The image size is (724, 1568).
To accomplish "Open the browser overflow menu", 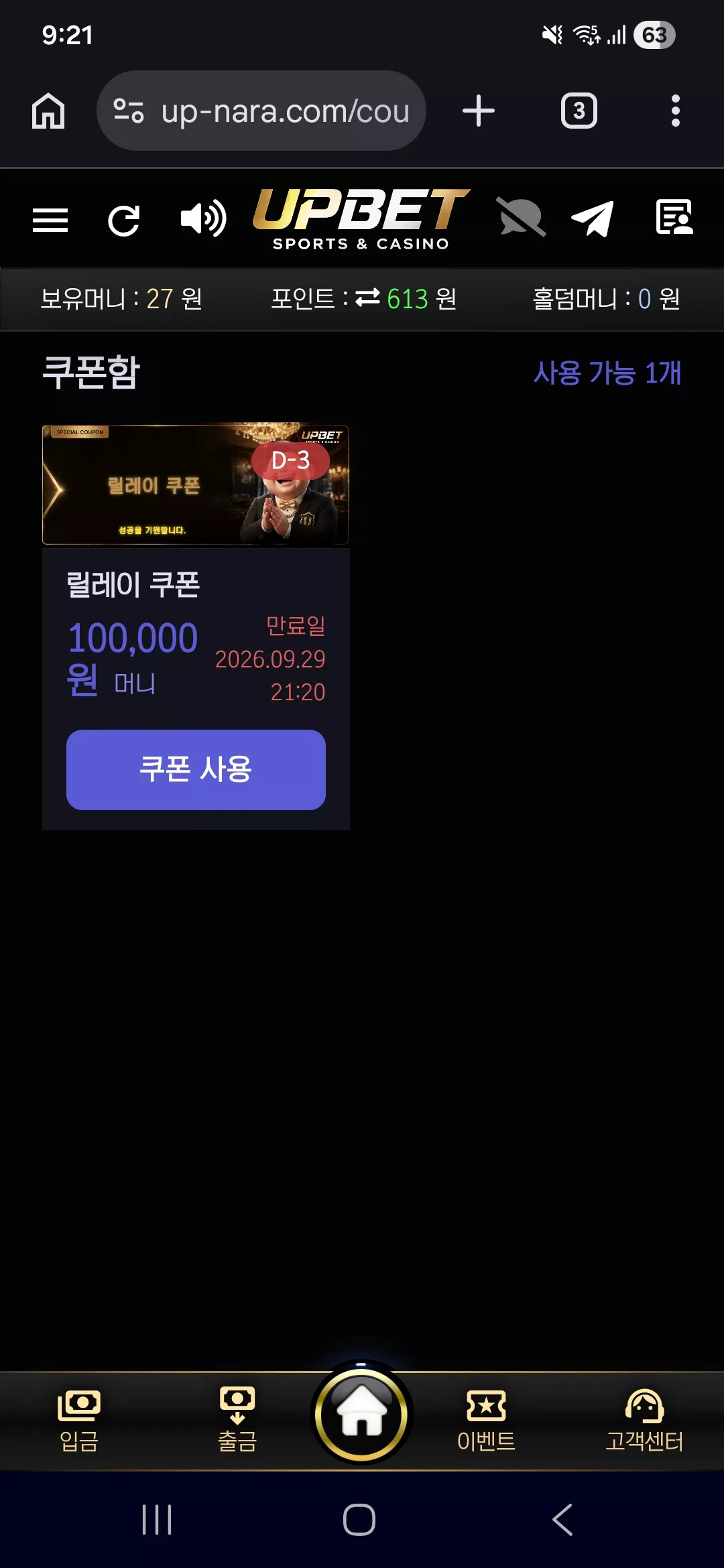I will [x=676, y=111].
